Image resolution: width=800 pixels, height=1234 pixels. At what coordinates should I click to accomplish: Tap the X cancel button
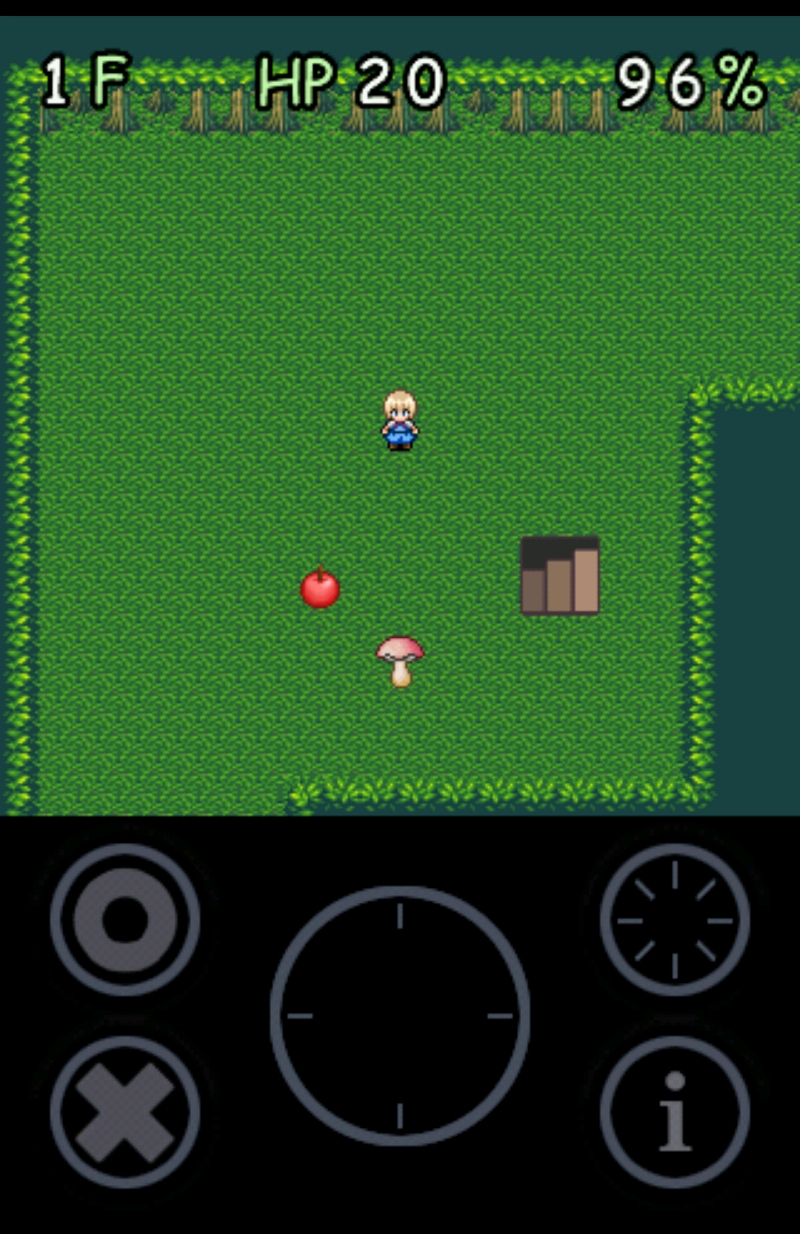125,1111
